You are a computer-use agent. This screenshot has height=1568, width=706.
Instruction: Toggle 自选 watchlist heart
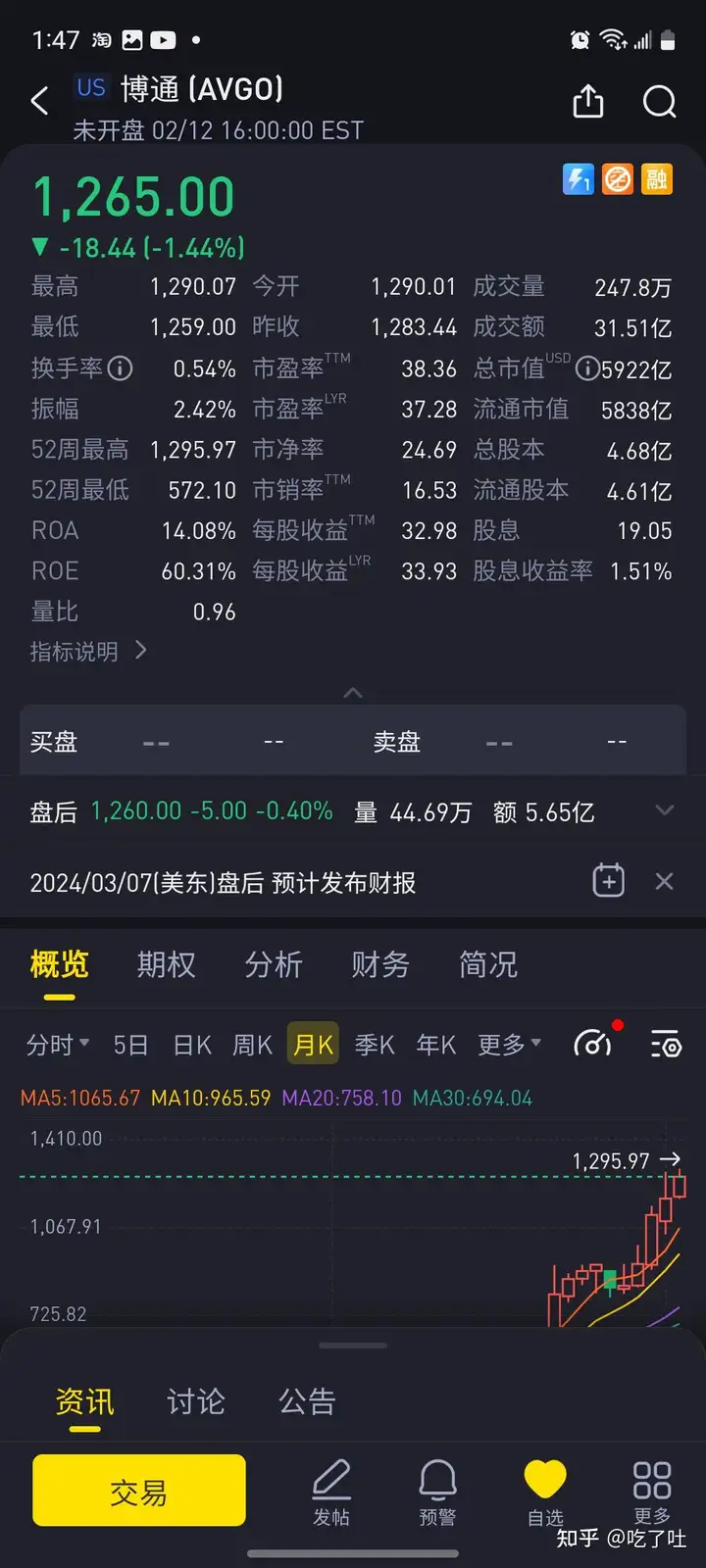[x=545, y=1493]
